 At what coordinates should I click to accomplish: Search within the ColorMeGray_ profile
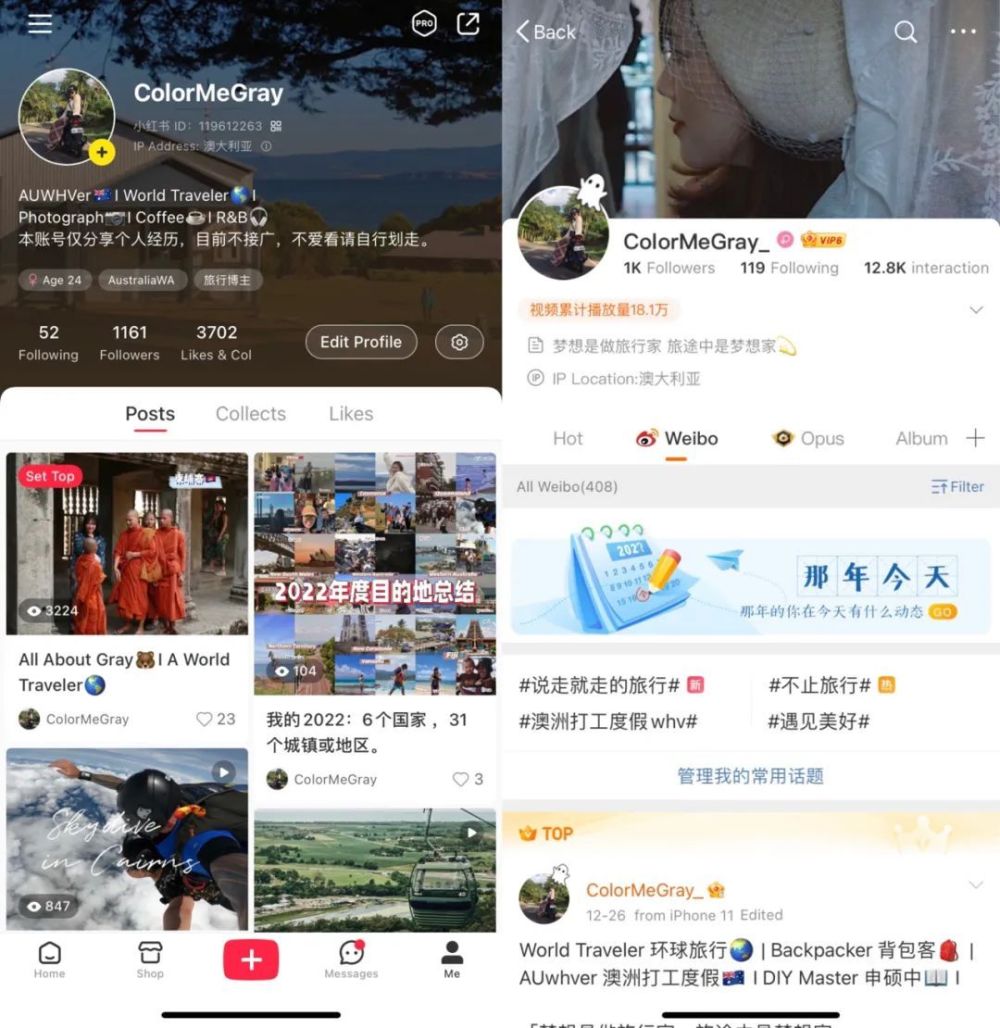click(x=905, y=32)
